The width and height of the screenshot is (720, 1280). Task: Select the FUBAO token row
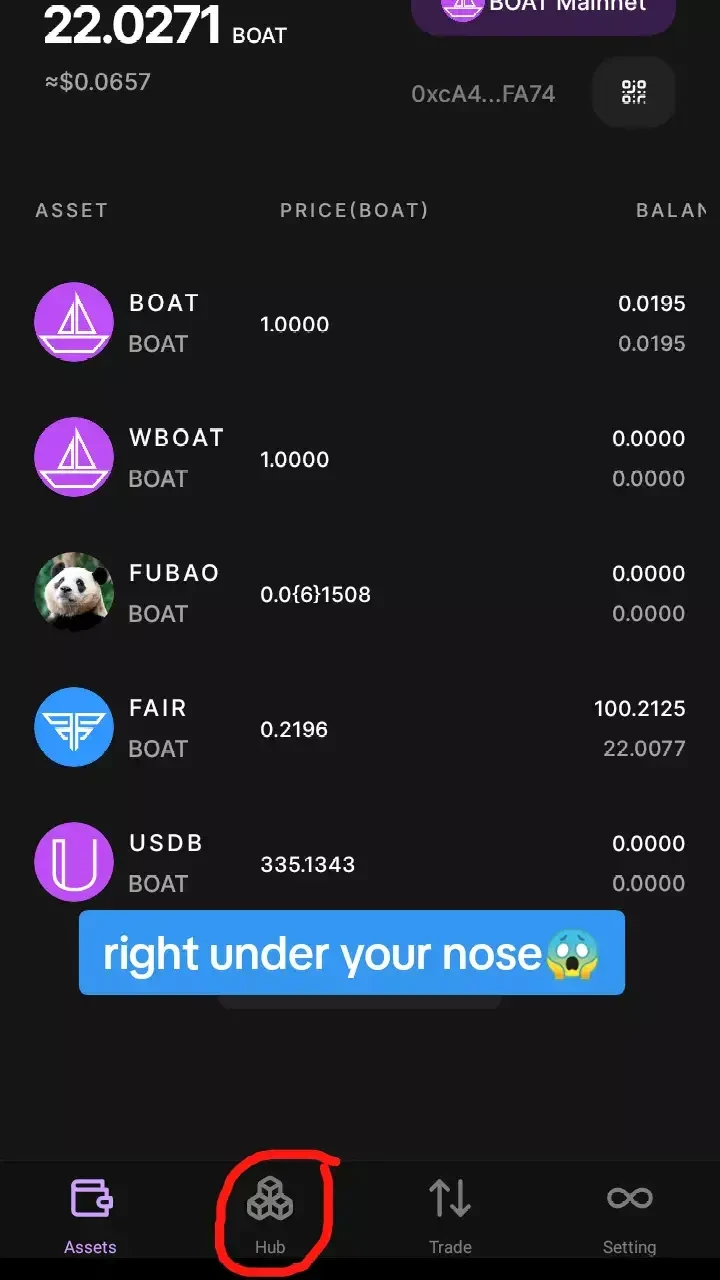click(x=360, y=593)
